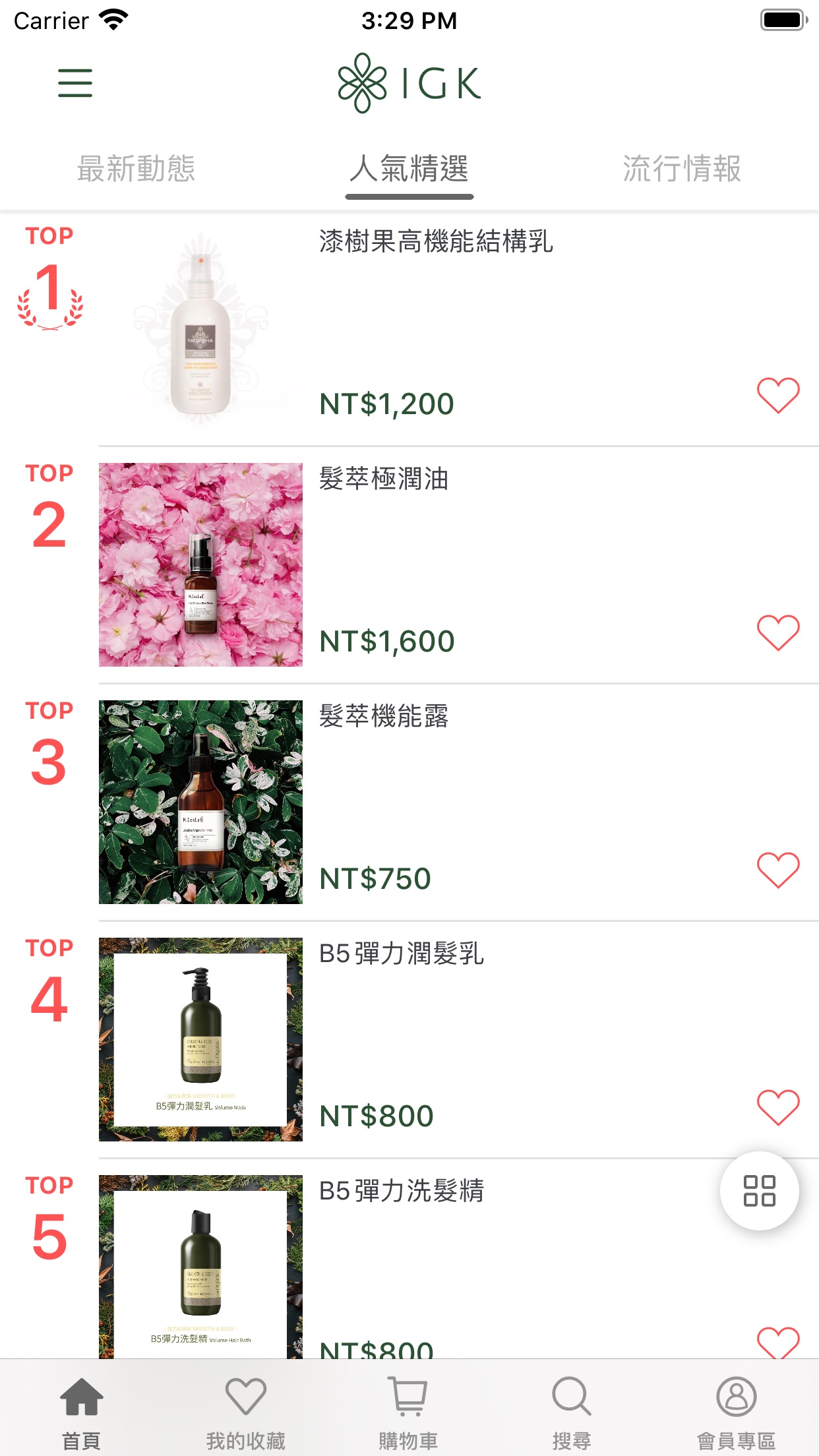
Task: Switch to the 流行情報 tab
Action: point(682,169)
